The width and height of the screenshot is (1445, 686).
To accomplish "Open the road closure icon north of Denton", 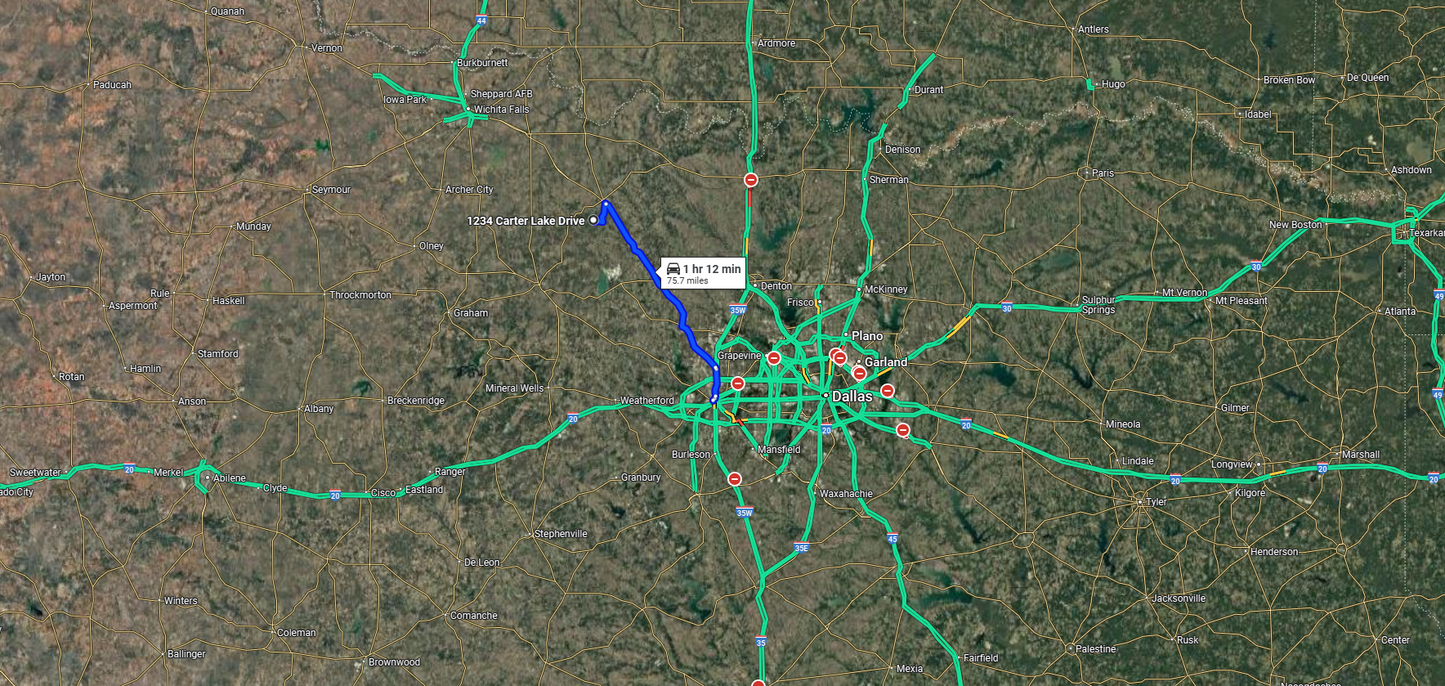I will [x=750, y=180].
